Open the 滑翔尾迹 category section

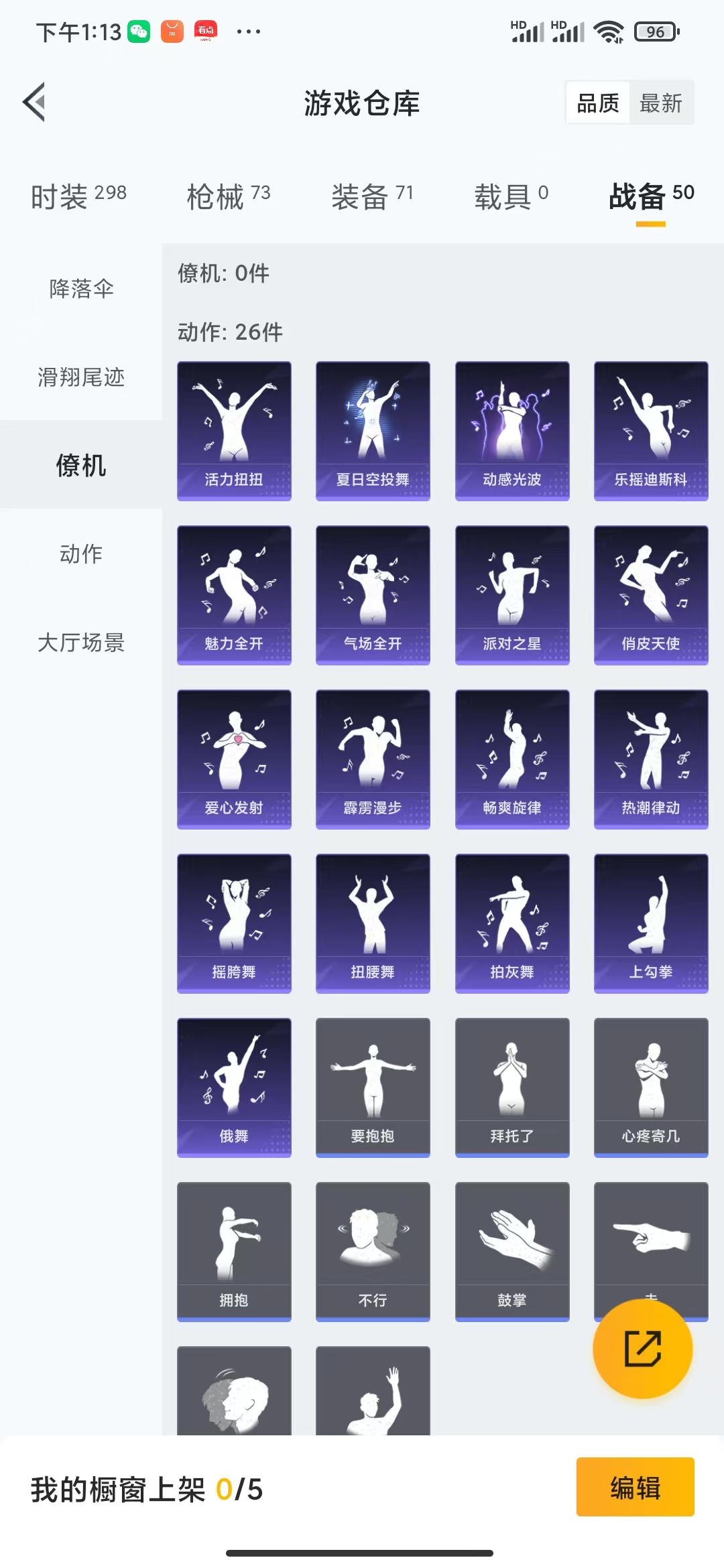80,377
